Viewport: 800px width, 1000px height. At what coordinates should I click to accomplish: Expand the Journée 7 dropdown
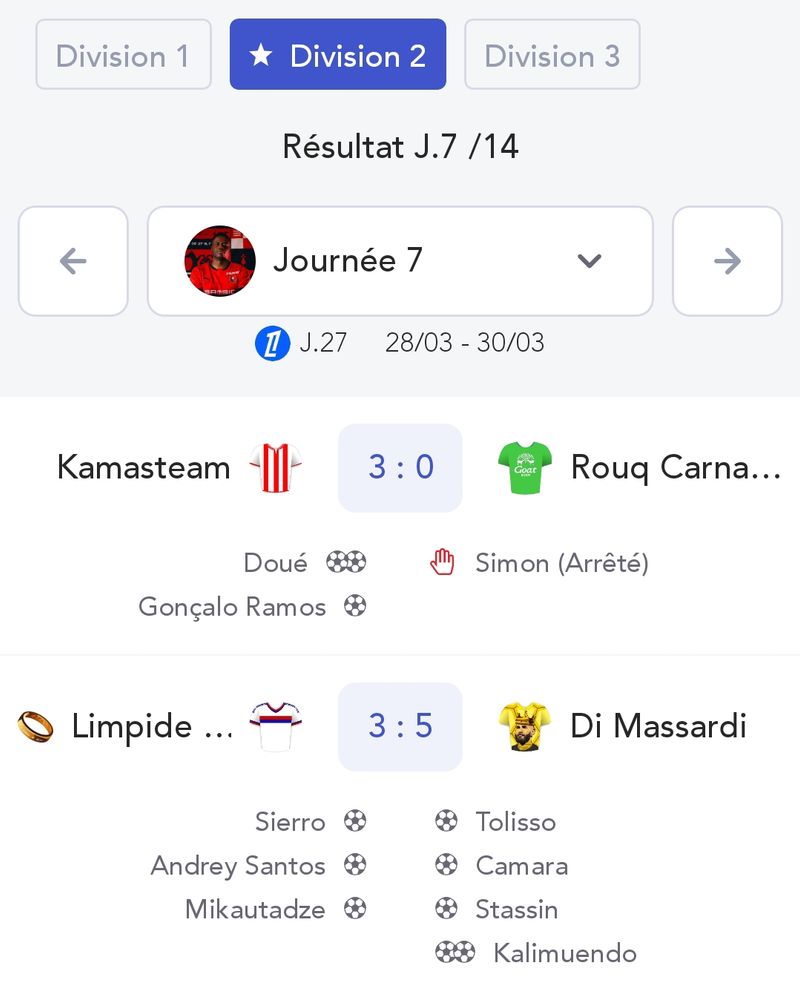click(x=400, y=261)
